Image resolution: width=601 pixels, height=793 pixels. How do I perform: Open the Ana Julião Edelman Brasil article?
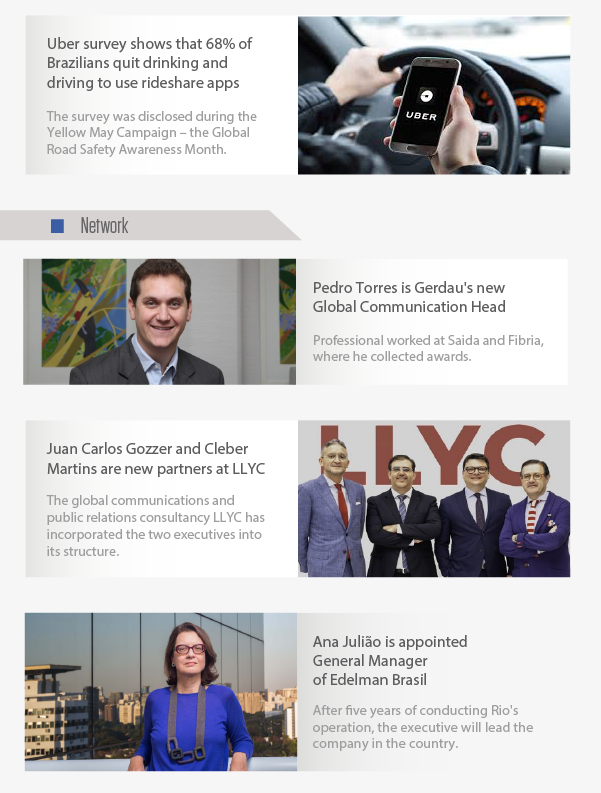(389, 661)
